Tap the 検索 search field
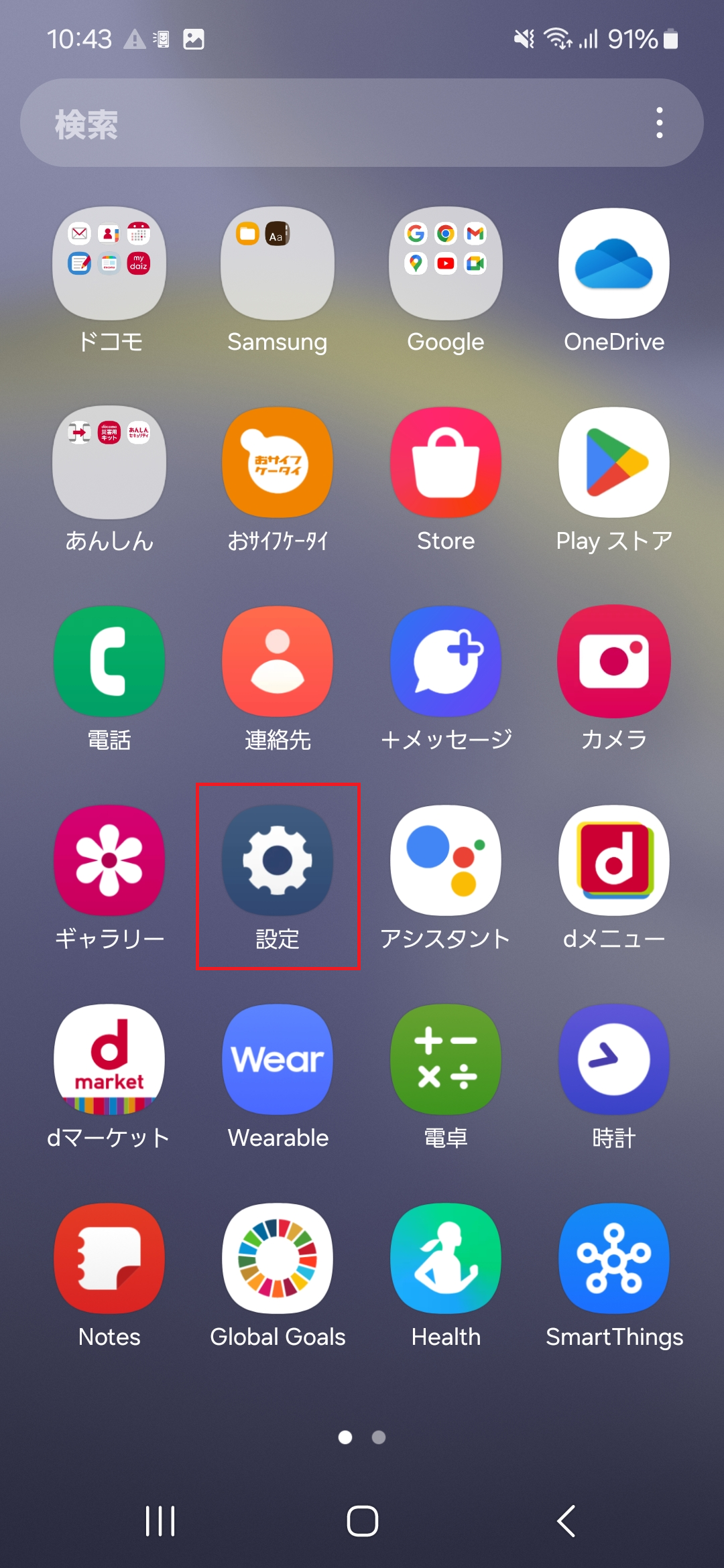This screenshot has height=1568, width=724. [x=268, y=122]
